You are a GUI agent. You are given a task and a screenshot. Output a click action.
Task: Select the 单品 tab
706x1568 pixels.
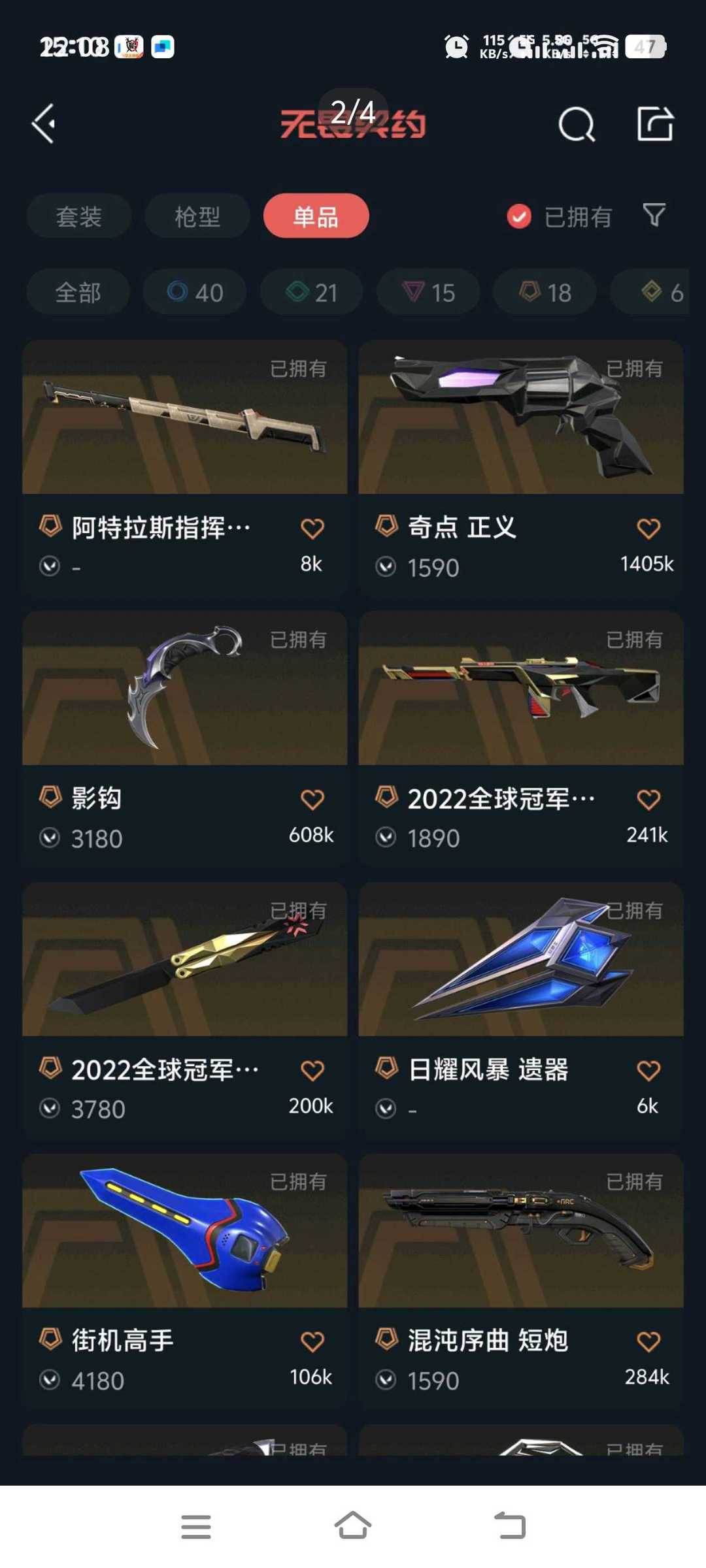tap(316, 216)
